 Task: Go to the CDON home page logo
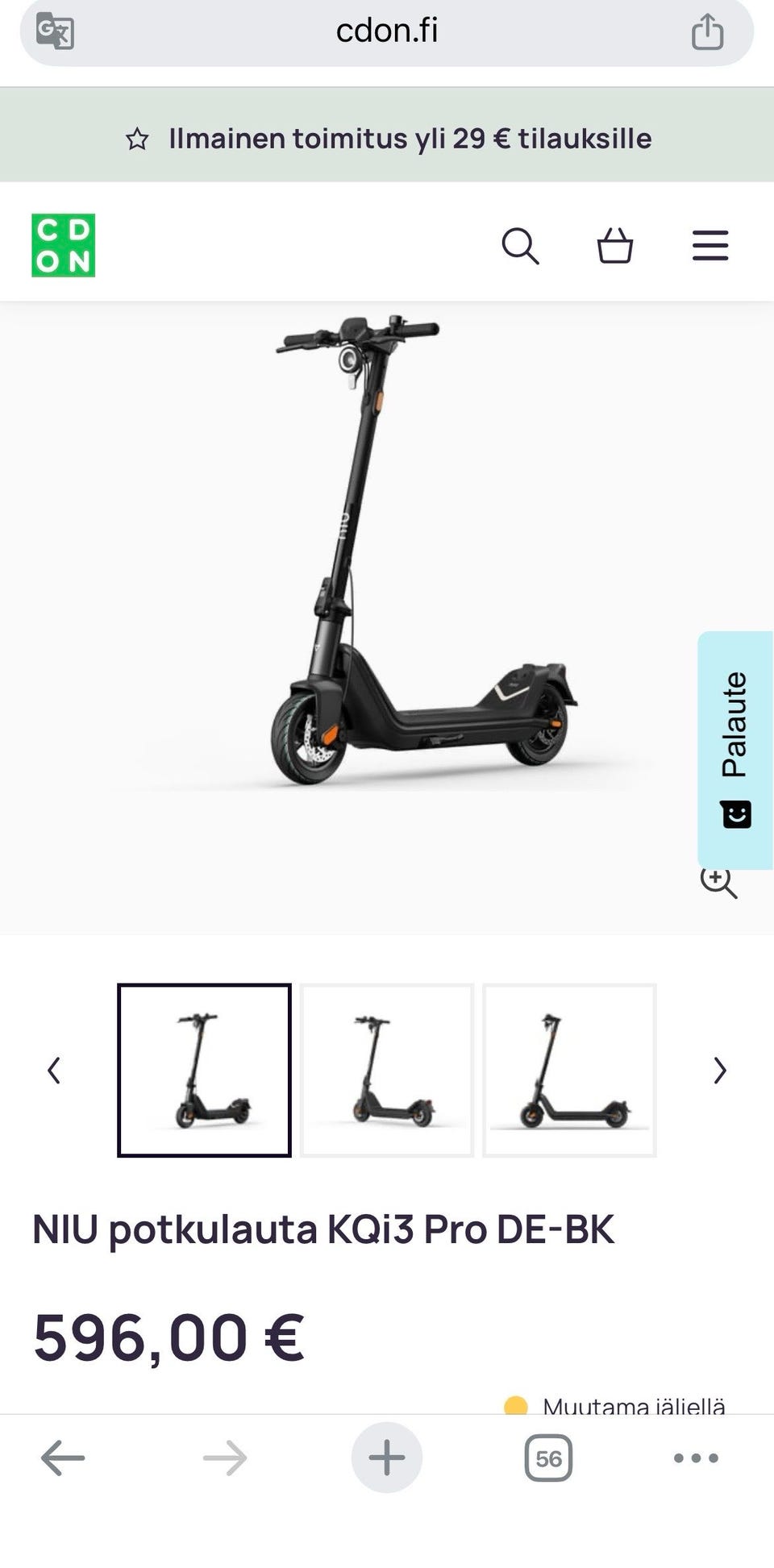tap(64, 245)
